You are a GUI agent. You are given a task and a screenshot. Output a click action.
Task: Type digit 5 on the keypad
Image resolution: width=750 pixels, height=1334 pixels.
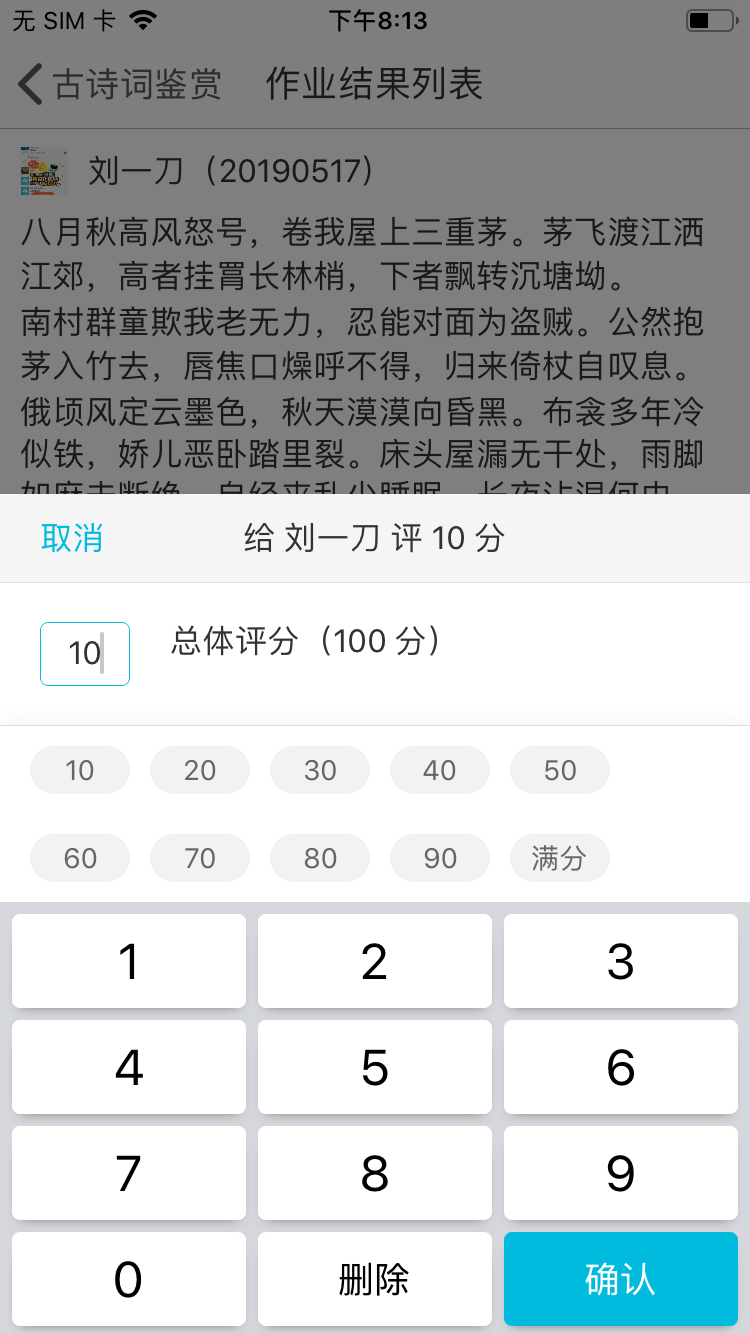coord(374,1067)
